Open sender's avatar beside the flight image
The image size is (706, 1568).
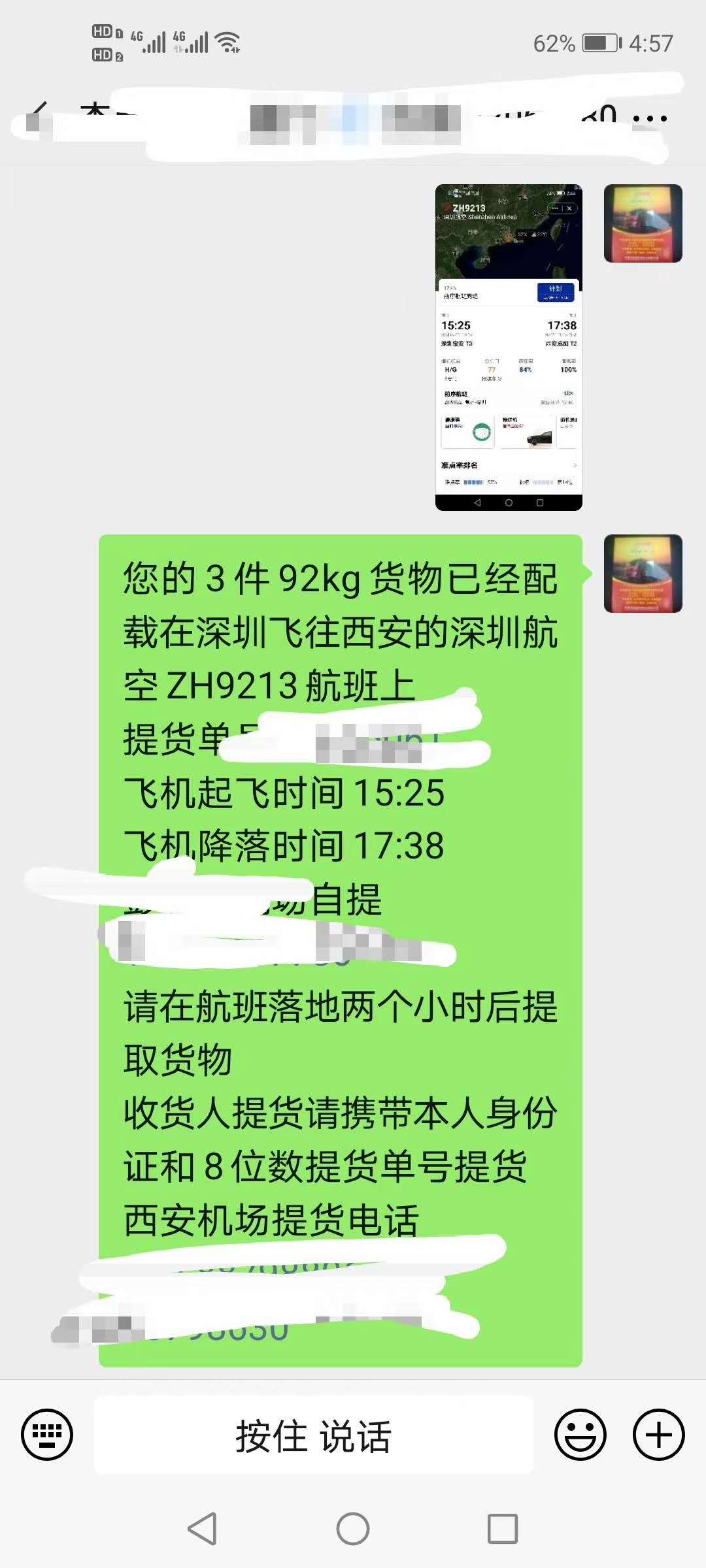point(643,223)
